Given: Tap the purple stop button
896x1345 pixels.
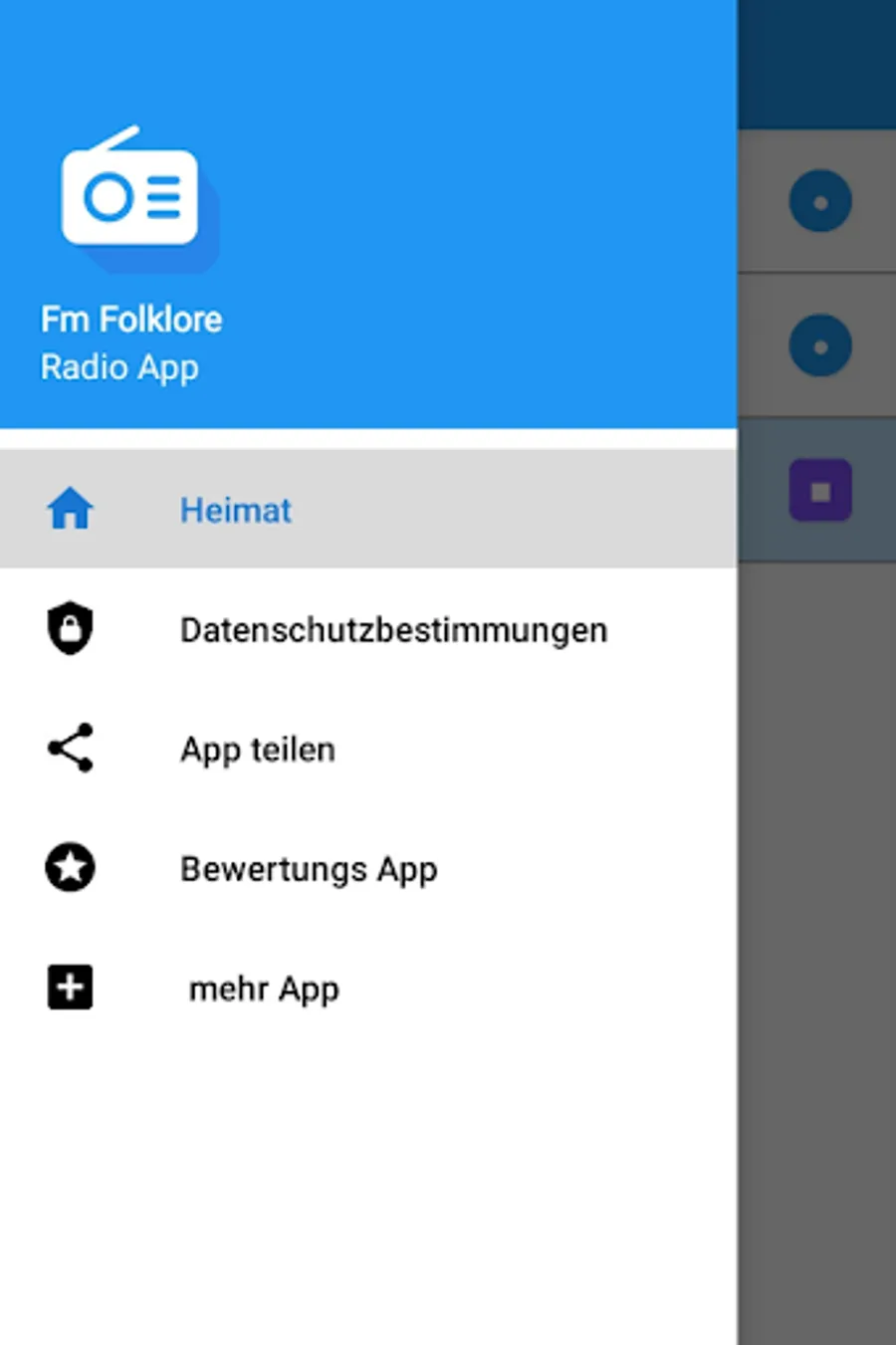Looking at the screenshot, I should pyautogui.click(x=820, y=491).
